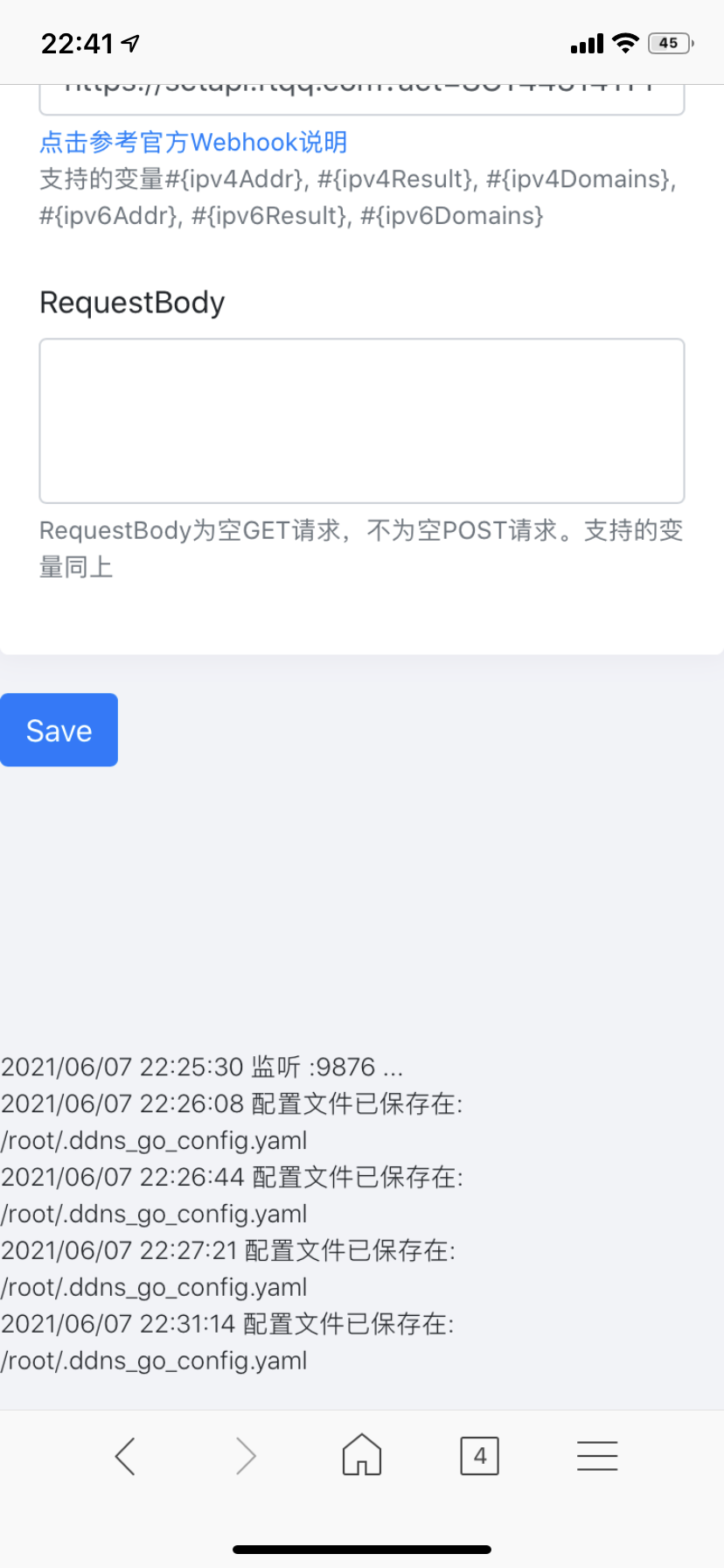The width and height of the screenshot is (724, 1568).
Task: Select the supported variables hint text
Action: [x=362, y=198]
